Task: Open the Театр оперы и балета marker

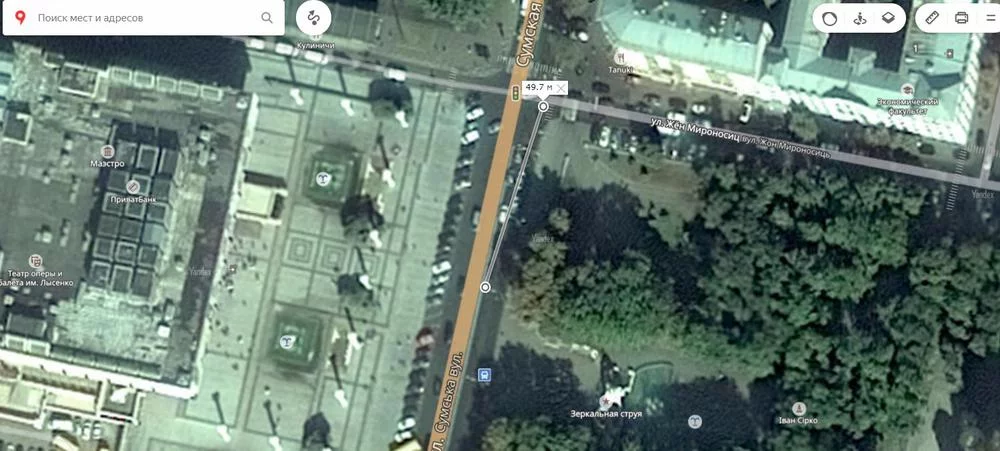Action: tap(36, 260)
